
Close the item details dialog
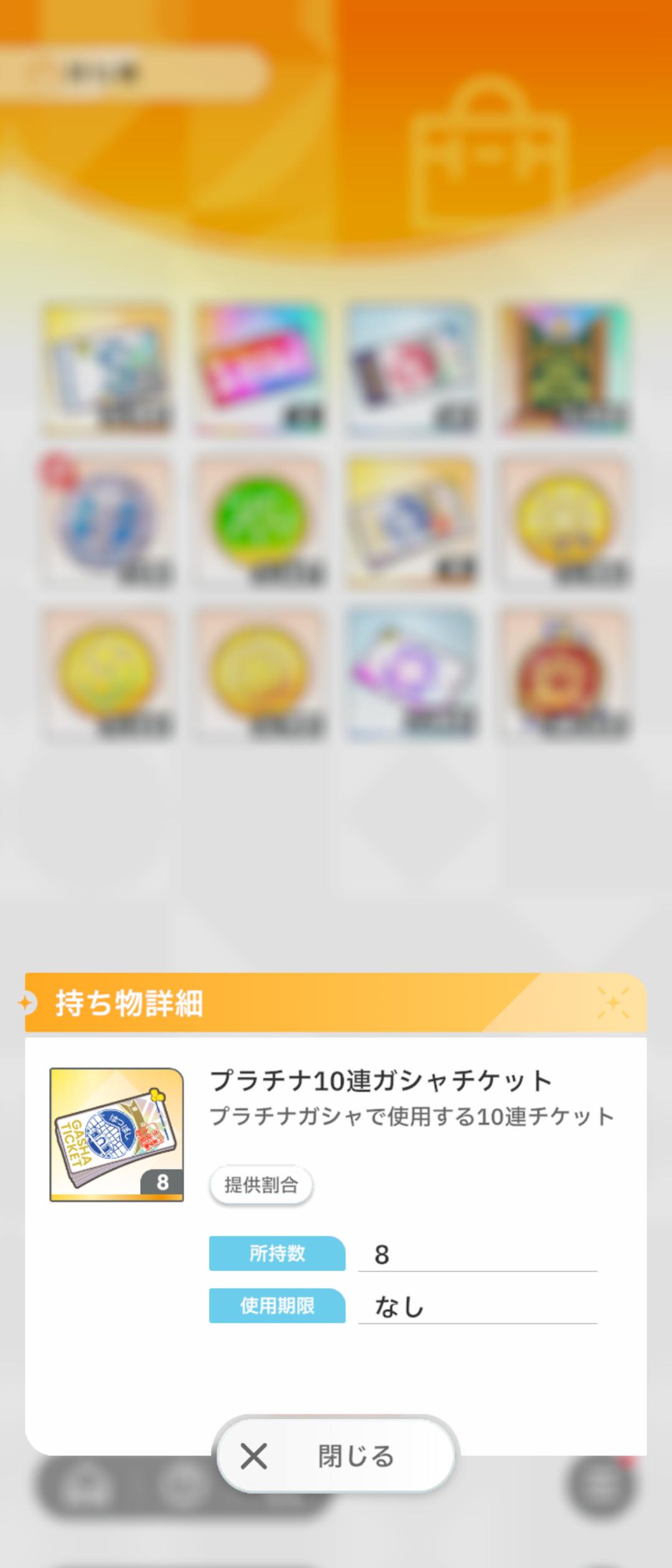(x=336, y=1456)
